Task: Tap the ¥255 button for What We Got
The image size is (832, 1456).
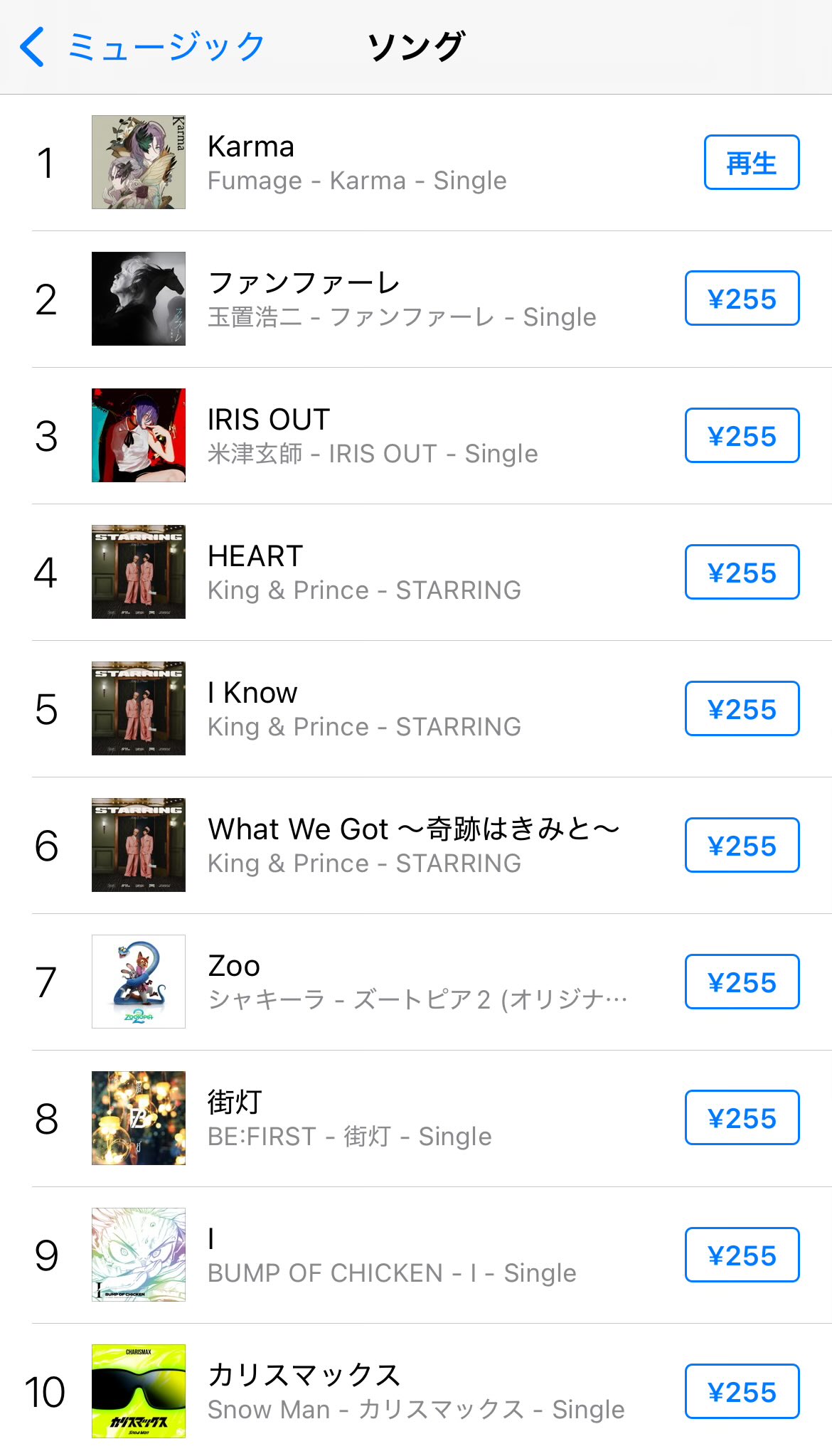Action: [742, 845]
